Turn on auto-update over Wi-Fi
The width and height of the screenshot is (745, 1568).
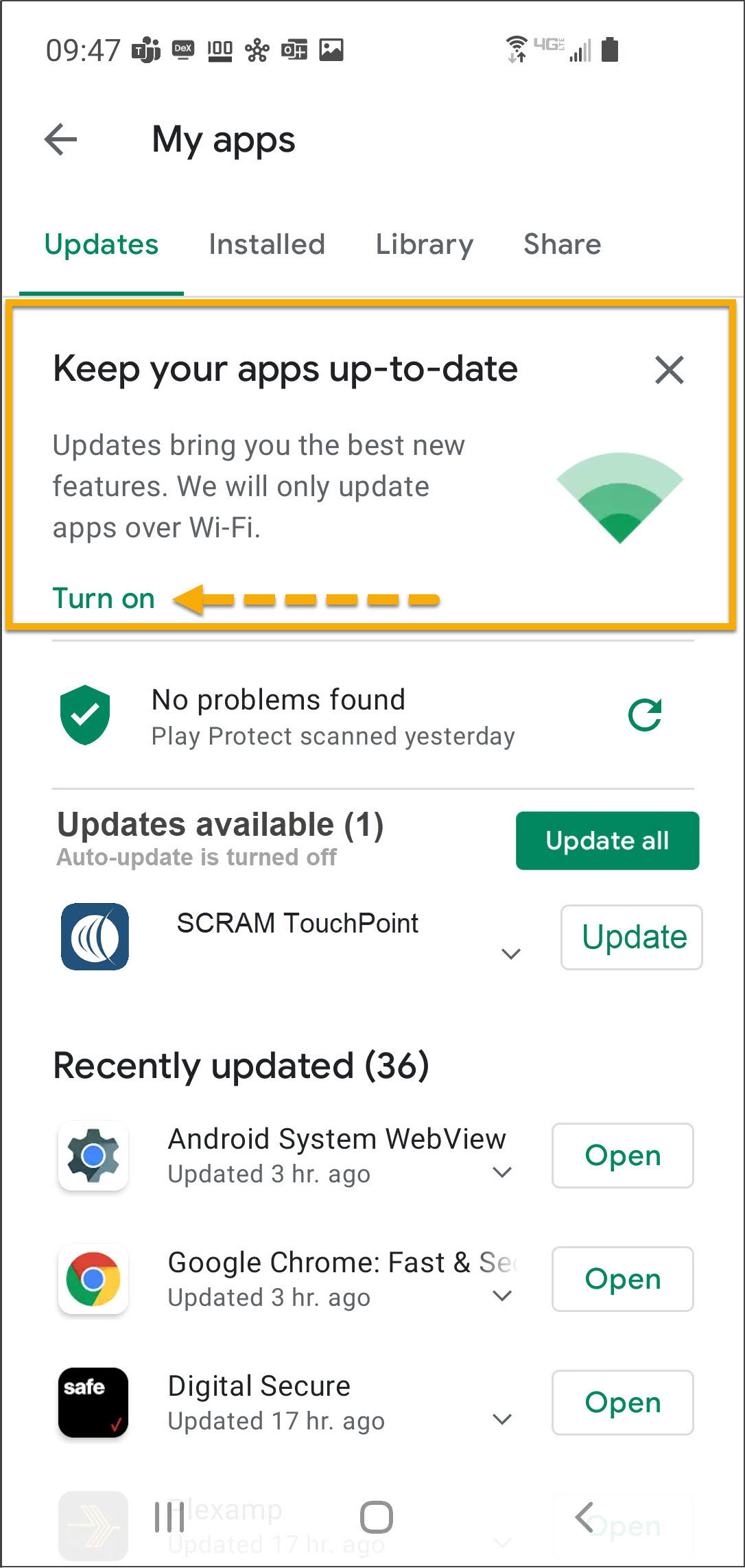coord(104,598)
